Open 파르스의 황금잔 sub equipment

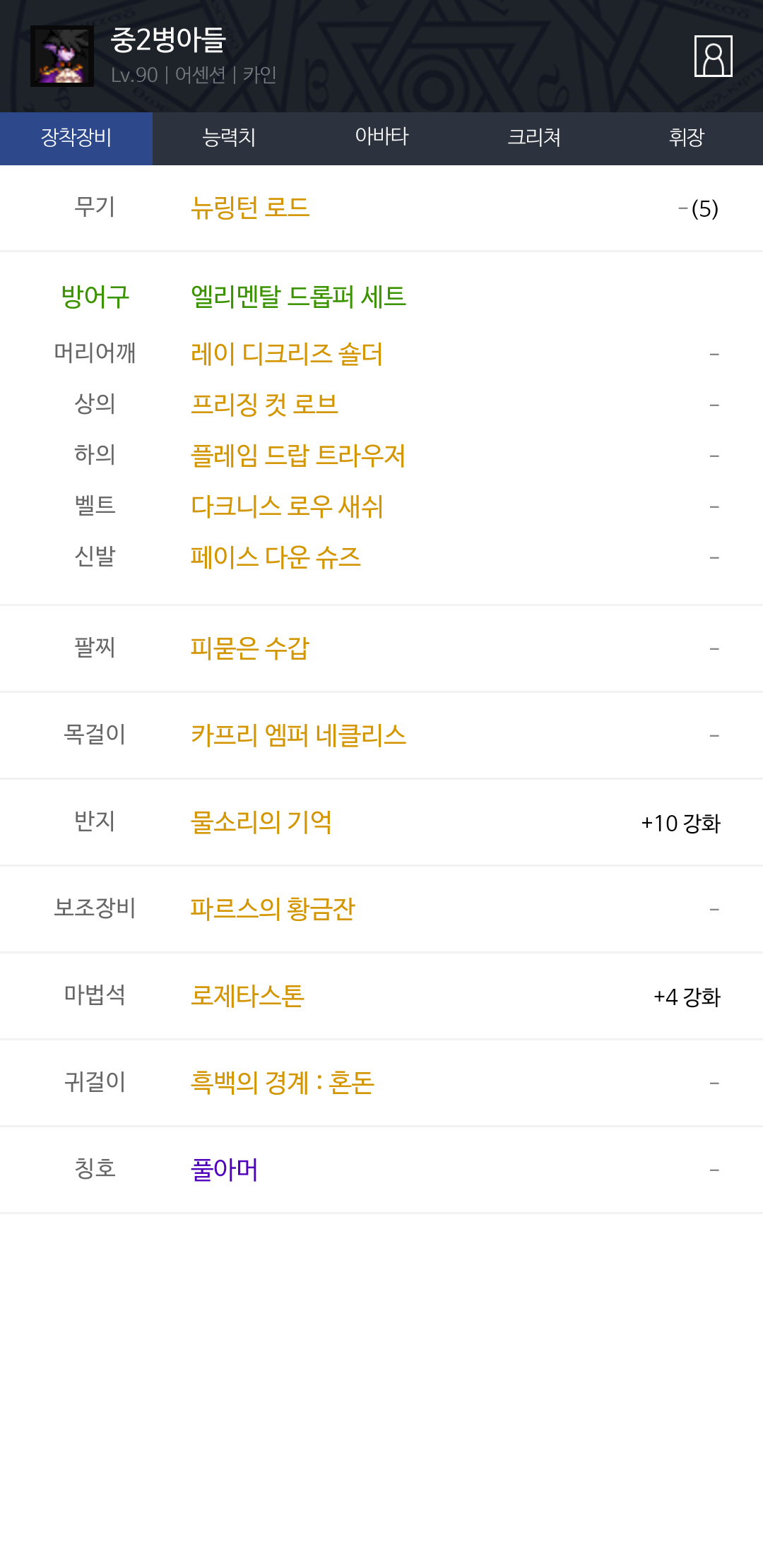[x=273, y=909]
